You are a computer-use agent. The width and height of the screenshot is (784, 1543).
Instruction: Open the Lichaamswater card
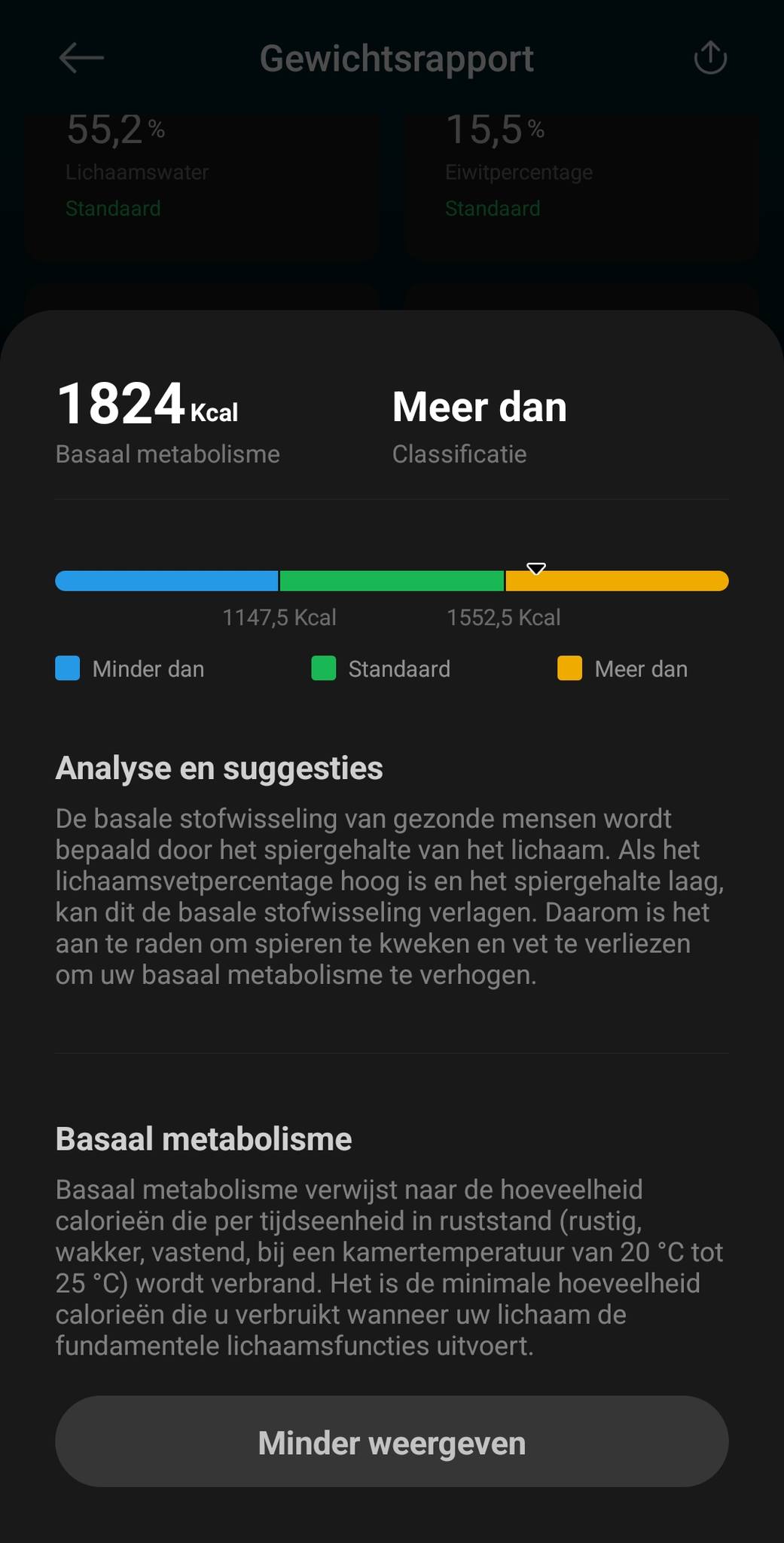[202, 186]
